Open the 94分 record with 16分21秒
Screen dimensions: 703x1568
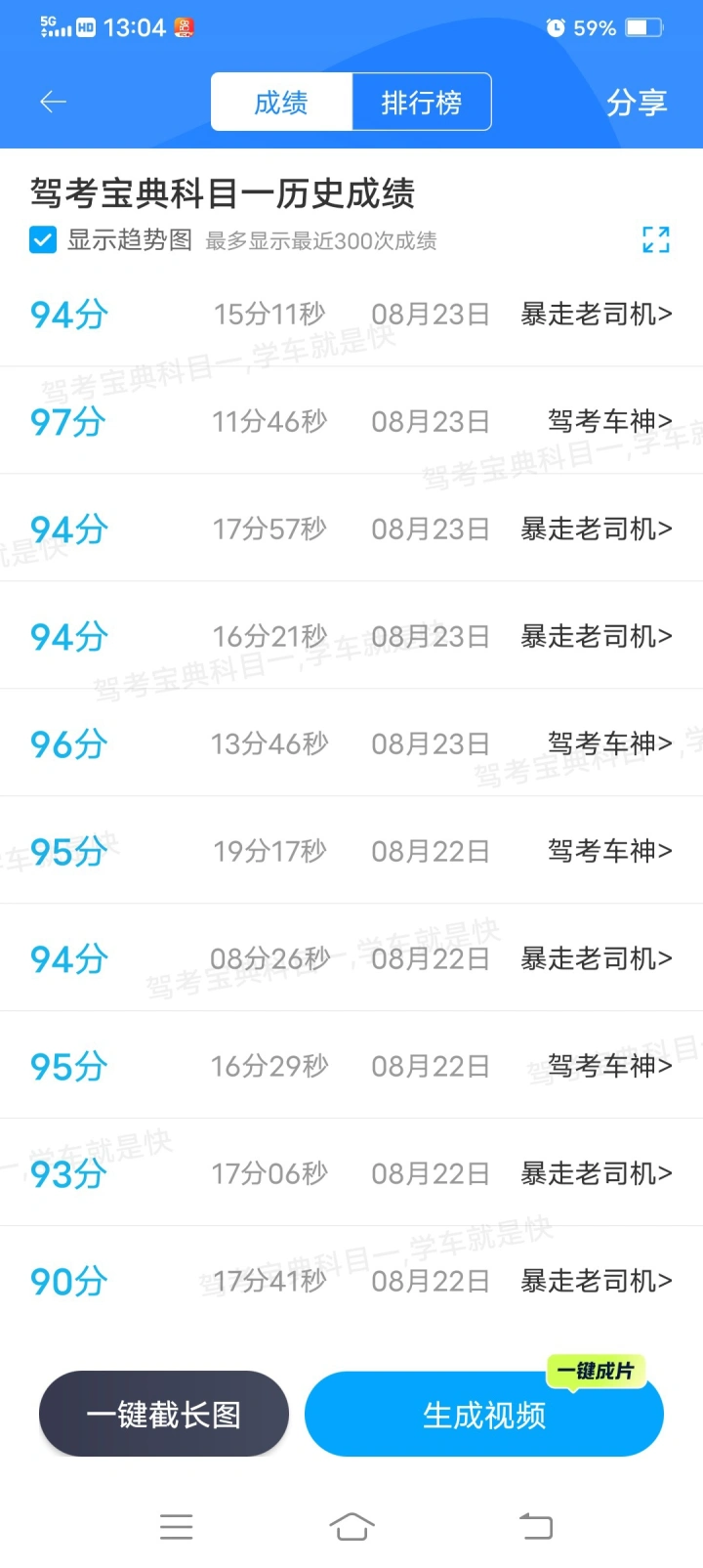coord(351,636)
